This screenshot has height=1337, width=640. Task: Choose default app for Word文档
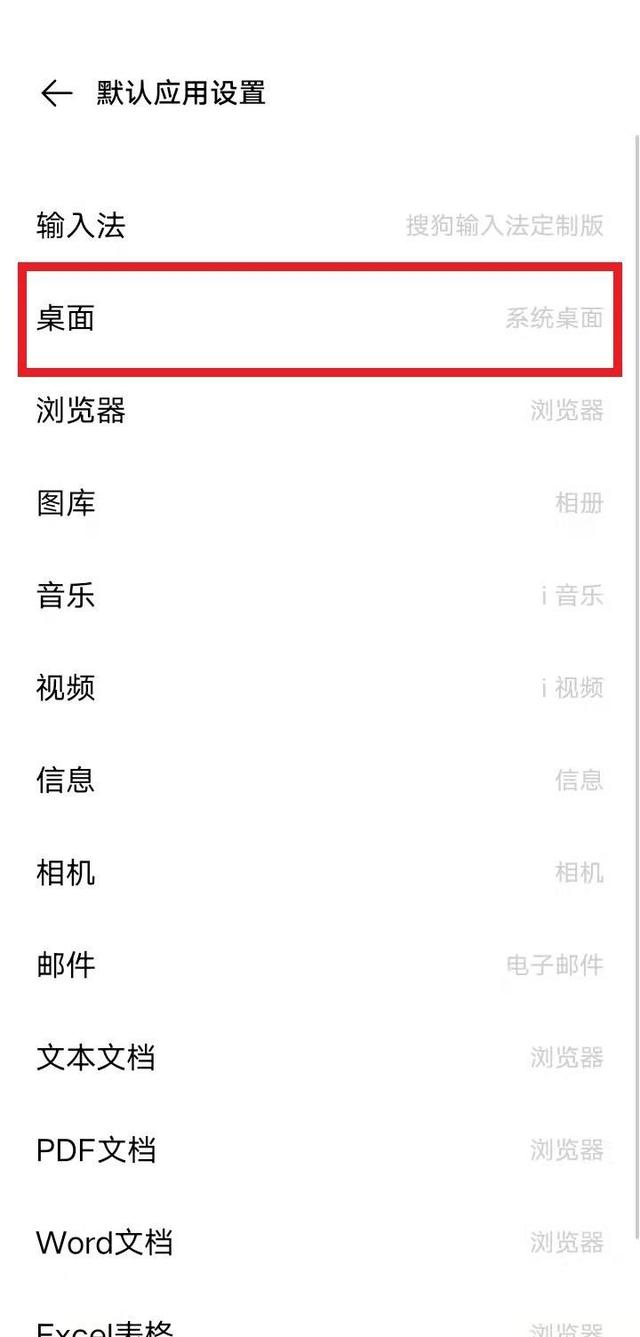pyautogui.click(x=320, y=1243)
